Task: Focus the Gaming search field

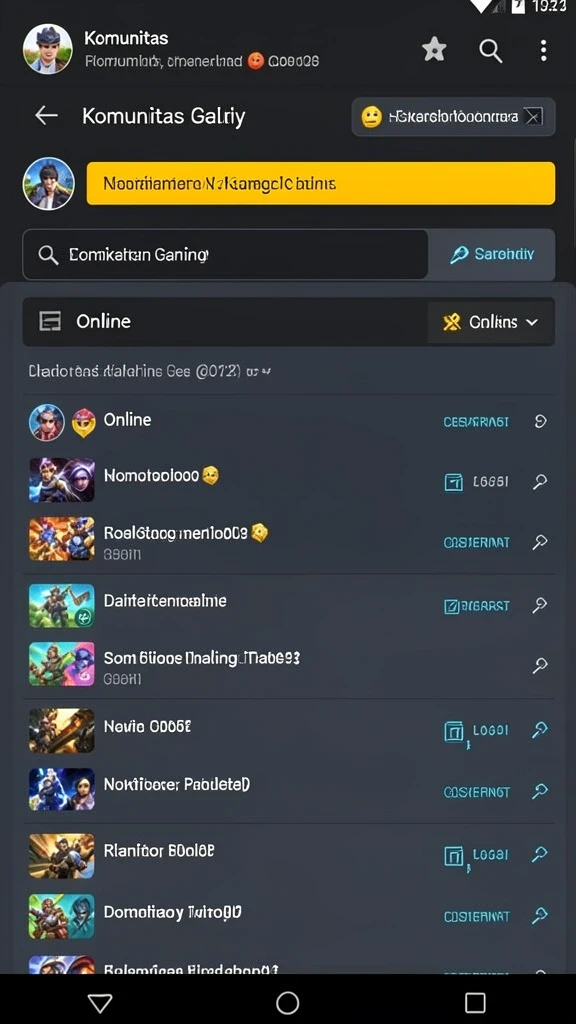Action: pyautogui.click(x=225, y=254)
